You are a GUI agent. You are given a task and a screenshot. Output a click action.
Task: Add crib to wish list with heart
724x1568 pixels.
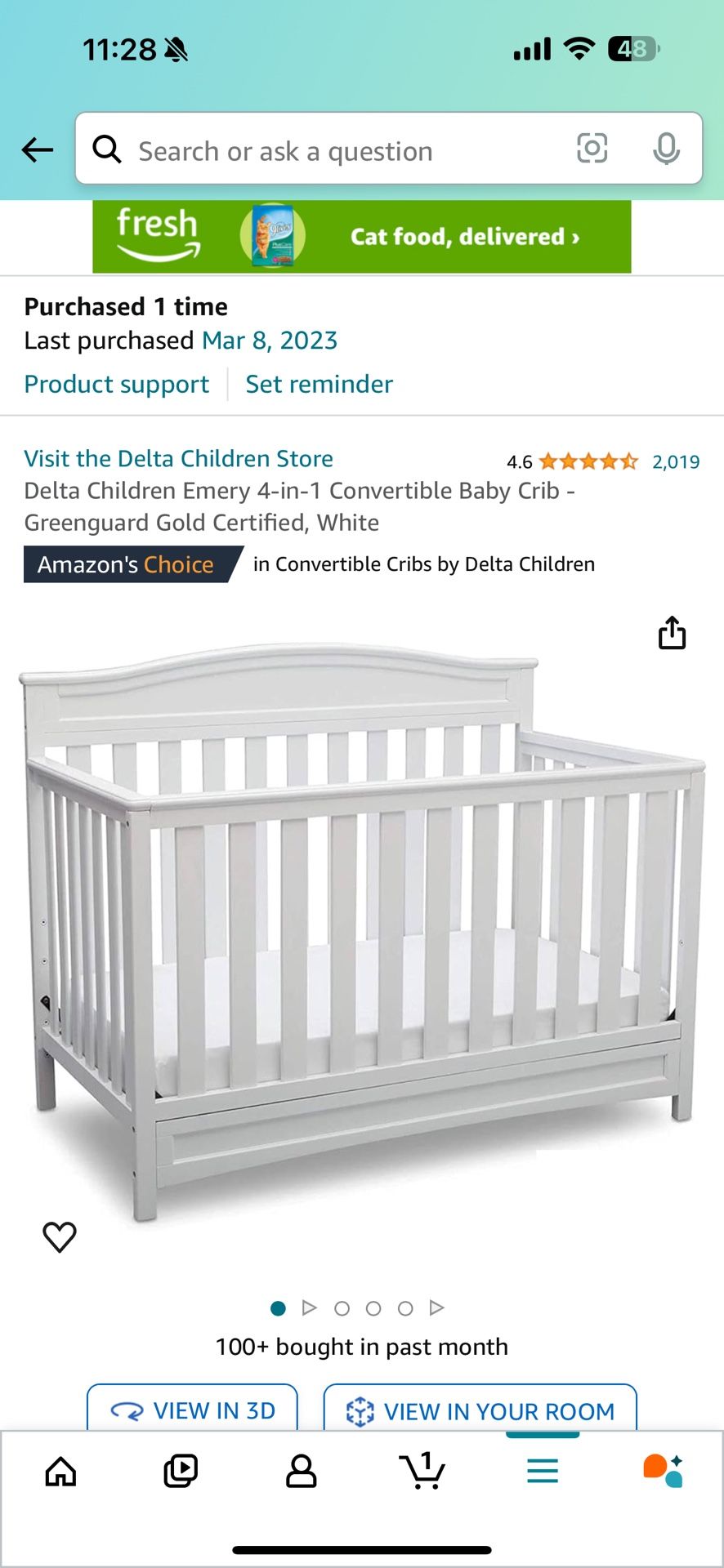coord(60,1236)
